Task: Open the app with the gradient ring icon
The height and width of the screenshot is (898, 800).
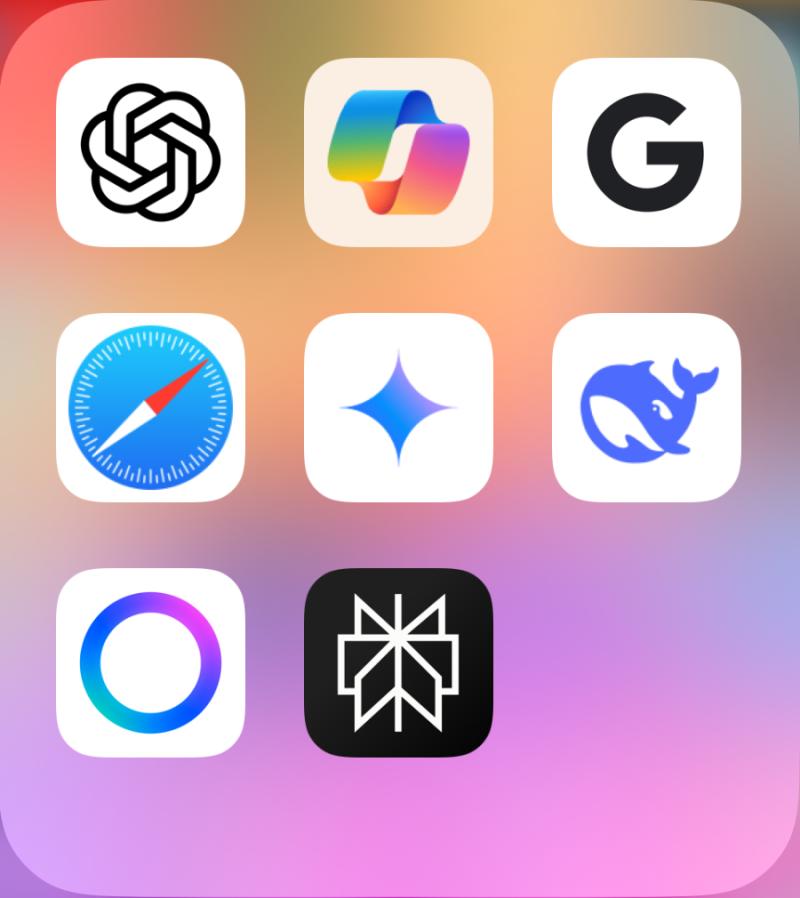Action: [x=150, y=662]
